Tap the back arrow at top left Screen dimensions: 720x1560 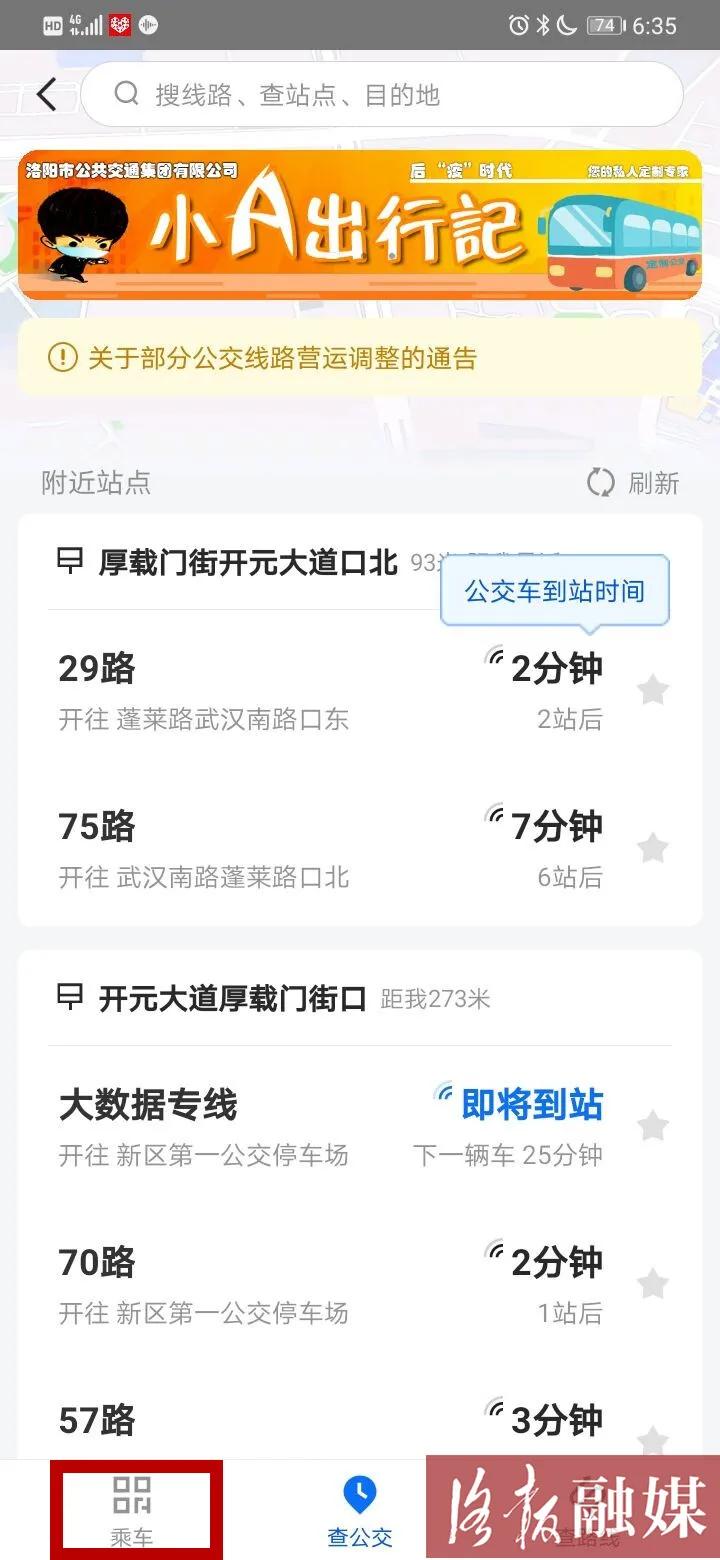click(x=45, y=92)
